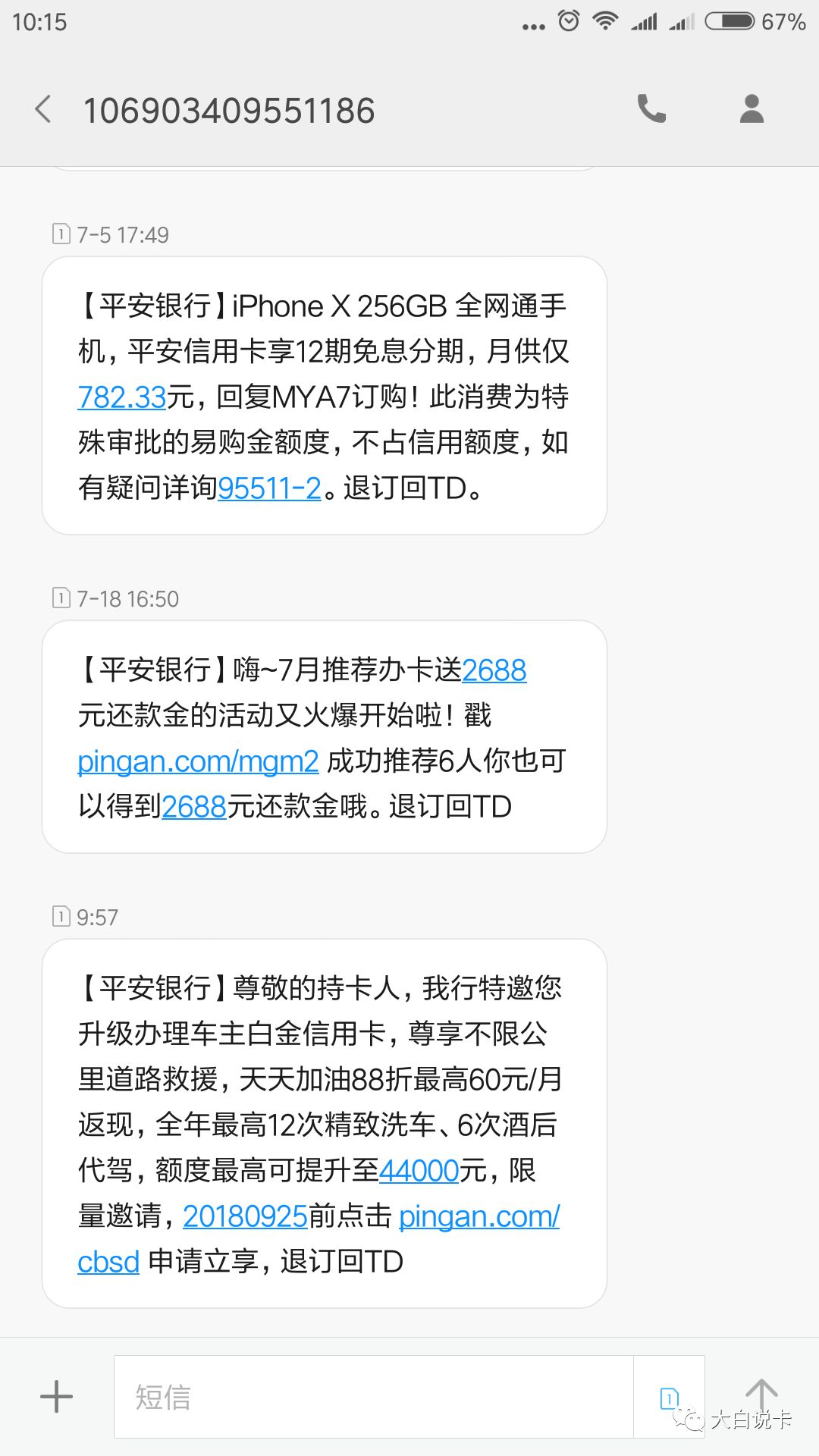Open the contact details icon

(x=751, y=109)
